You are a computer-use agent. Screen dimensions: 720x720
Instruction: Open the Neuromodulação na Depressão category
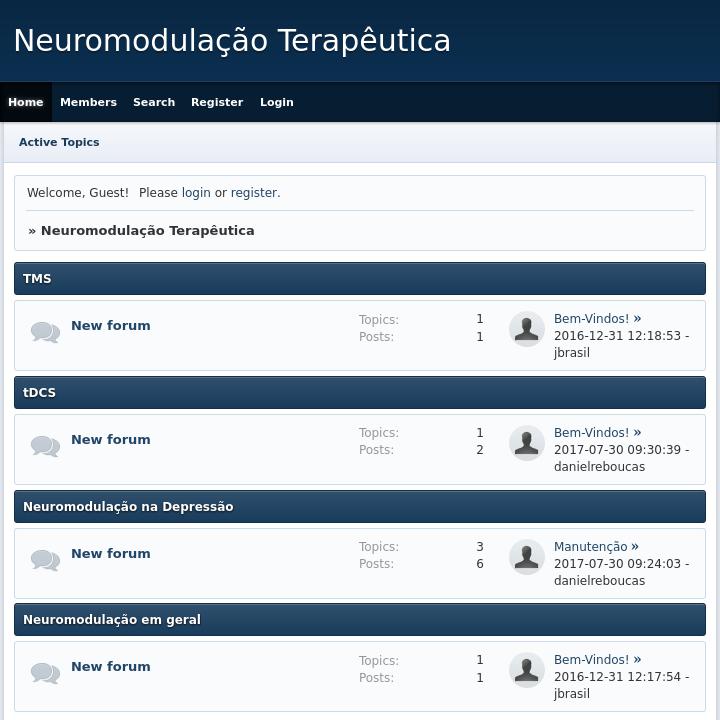(128, 507)
